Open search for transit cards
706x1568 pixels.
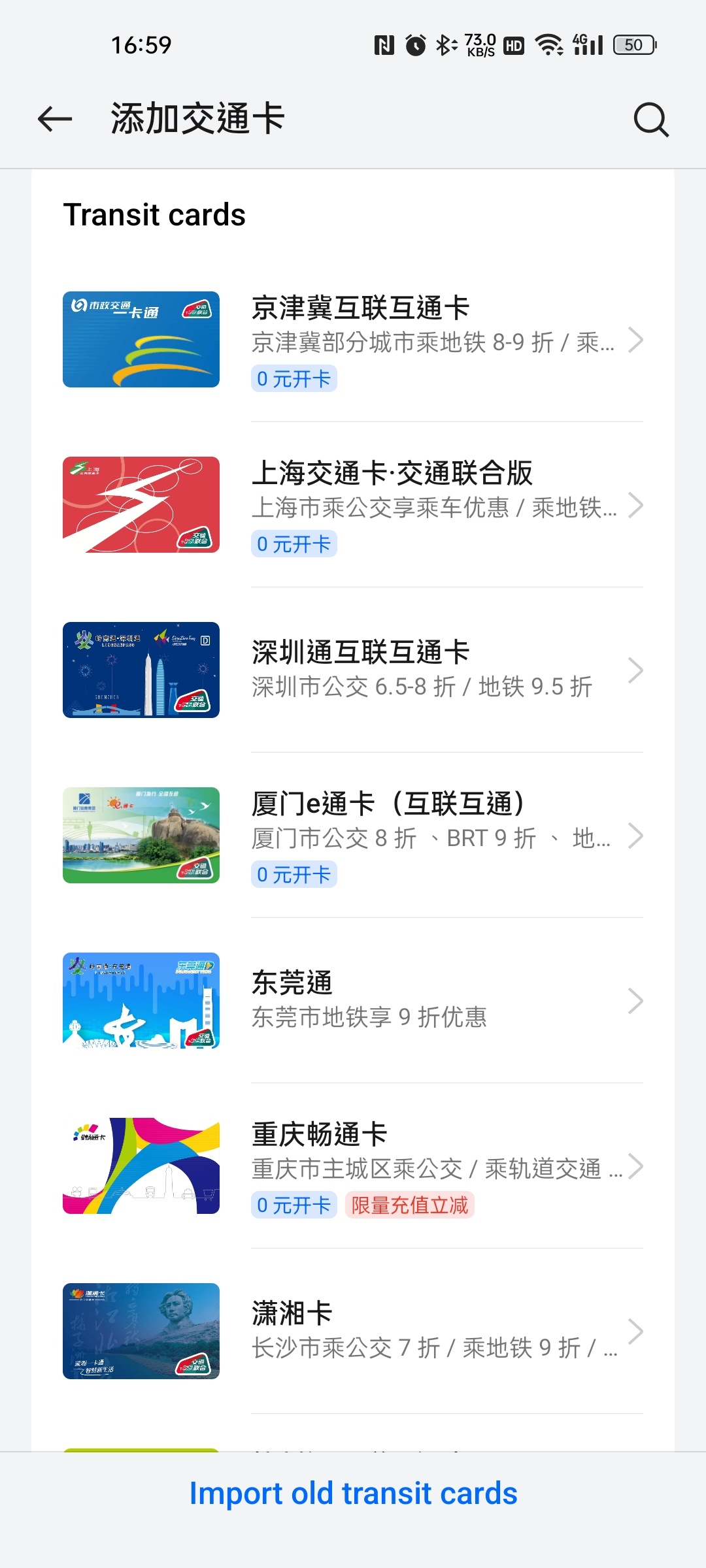point(651,119)
